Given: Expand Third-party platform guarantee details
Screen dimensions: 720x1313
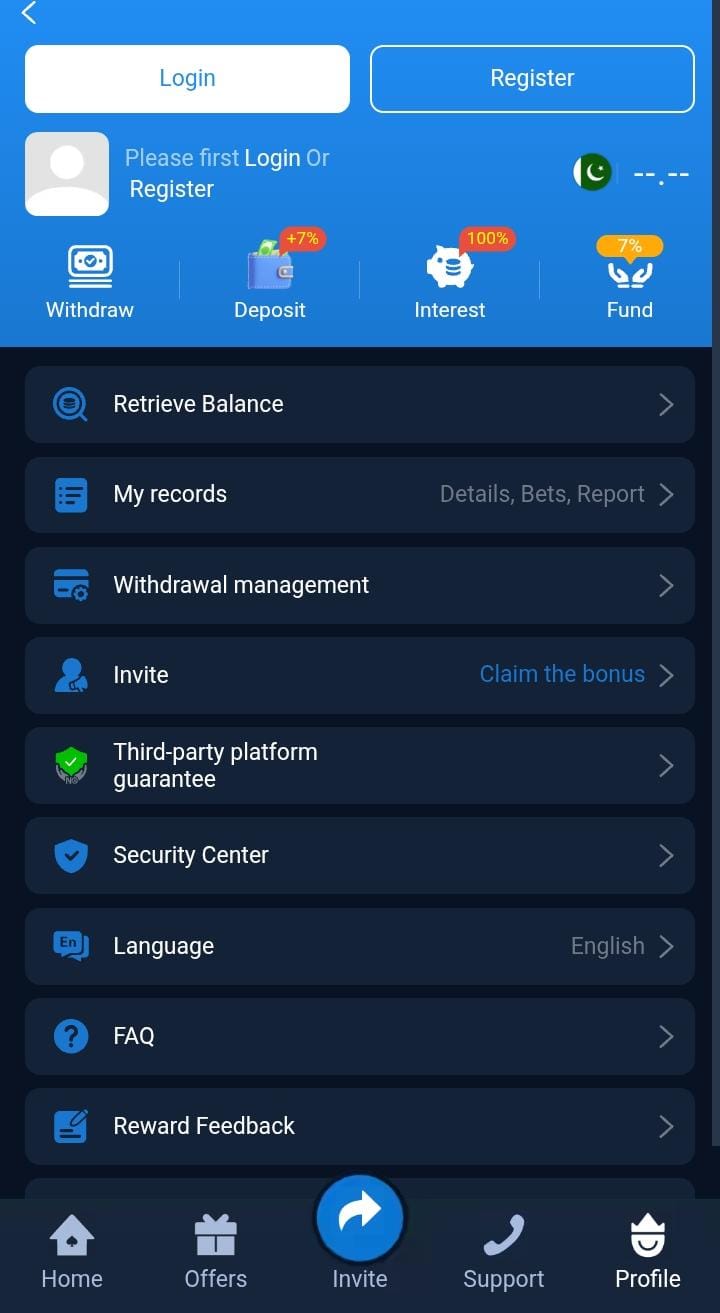Looking at the screenshot, I should [x=360, y=765].
